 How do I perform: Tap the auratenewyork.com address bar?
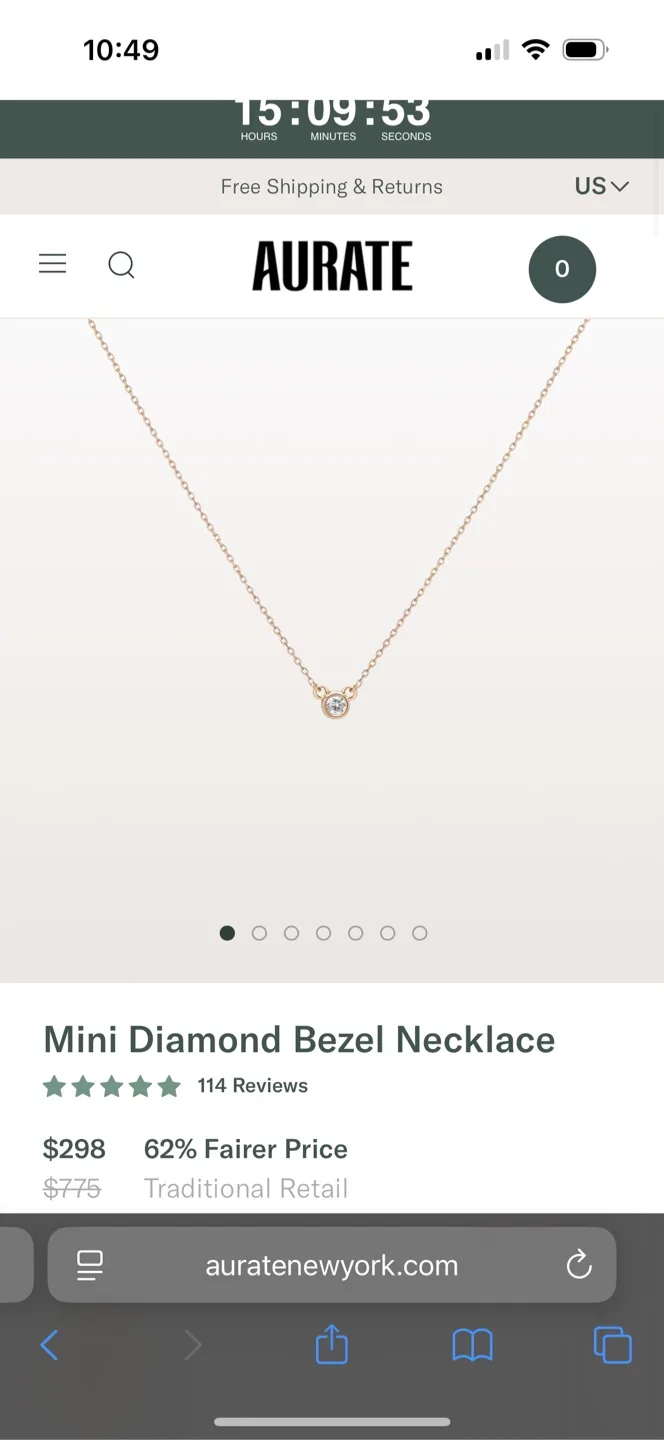tap(332, 1266)
